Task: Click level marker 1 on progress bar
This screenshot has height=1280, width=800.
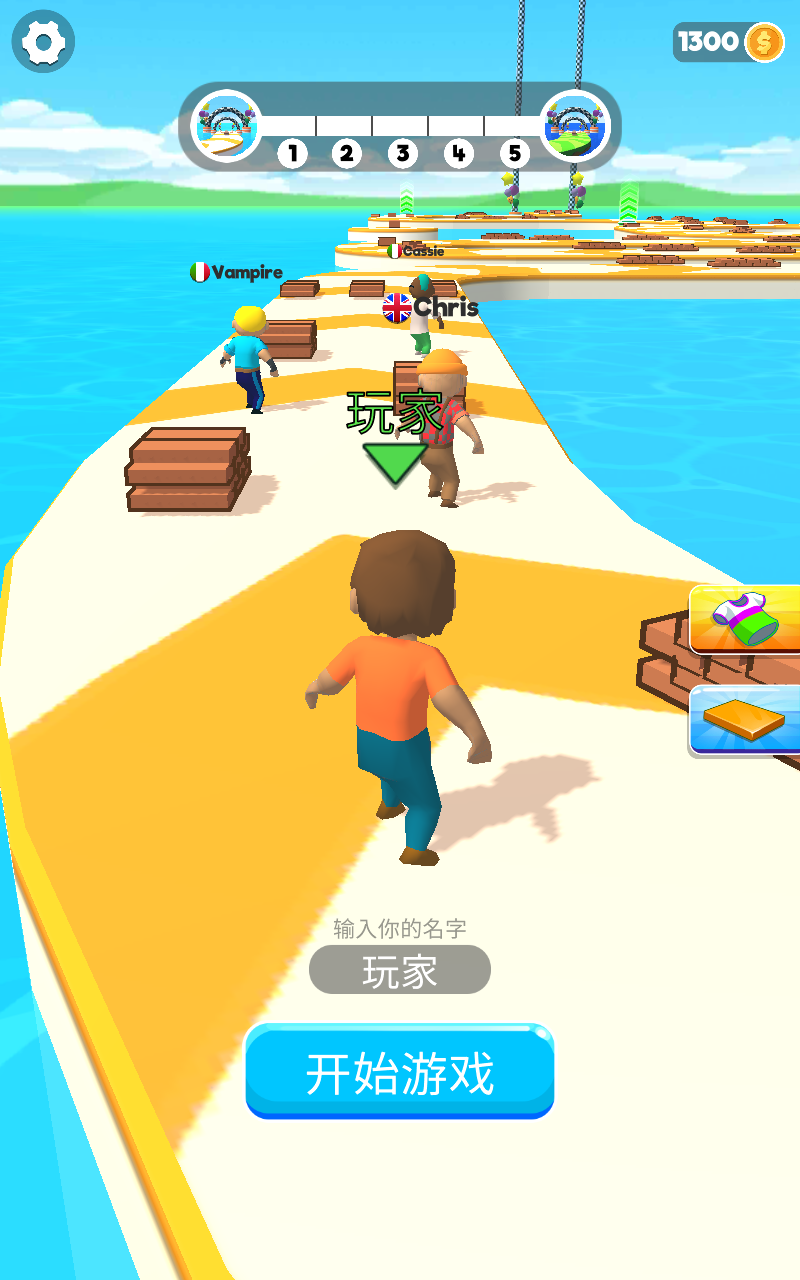Action: coord(292,154)
